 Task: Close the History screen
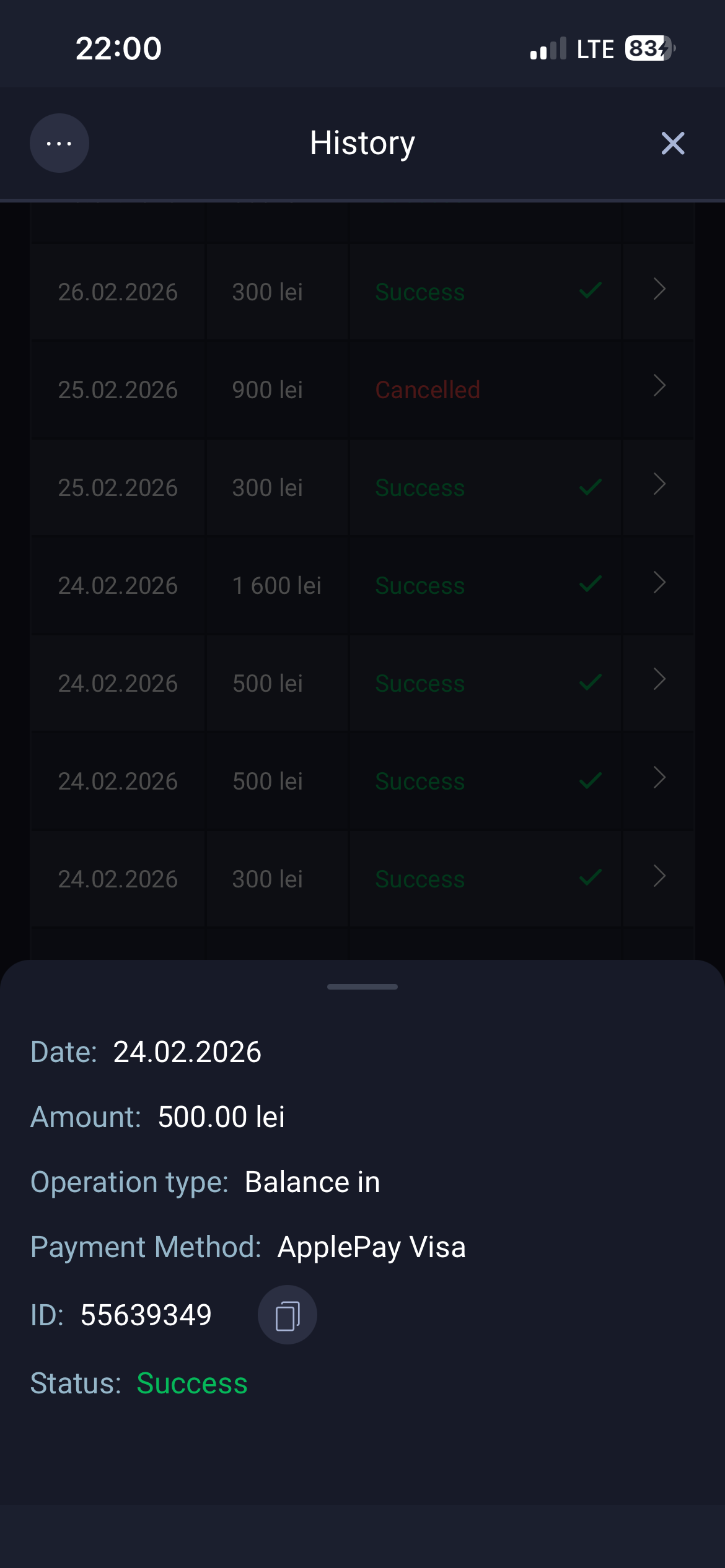click(672, 144)
